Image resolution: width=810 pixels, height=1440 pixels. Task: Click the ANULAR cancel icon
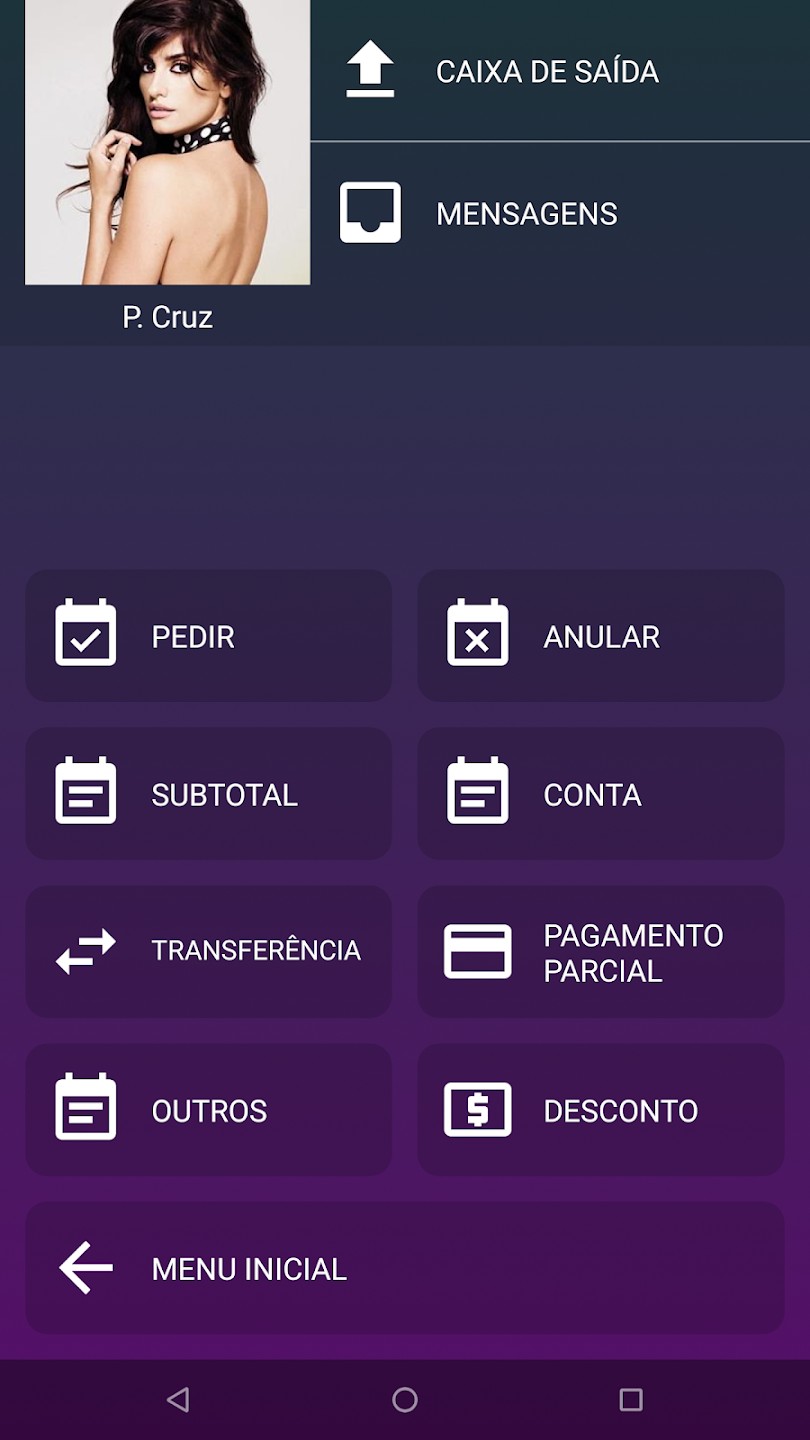478,636
